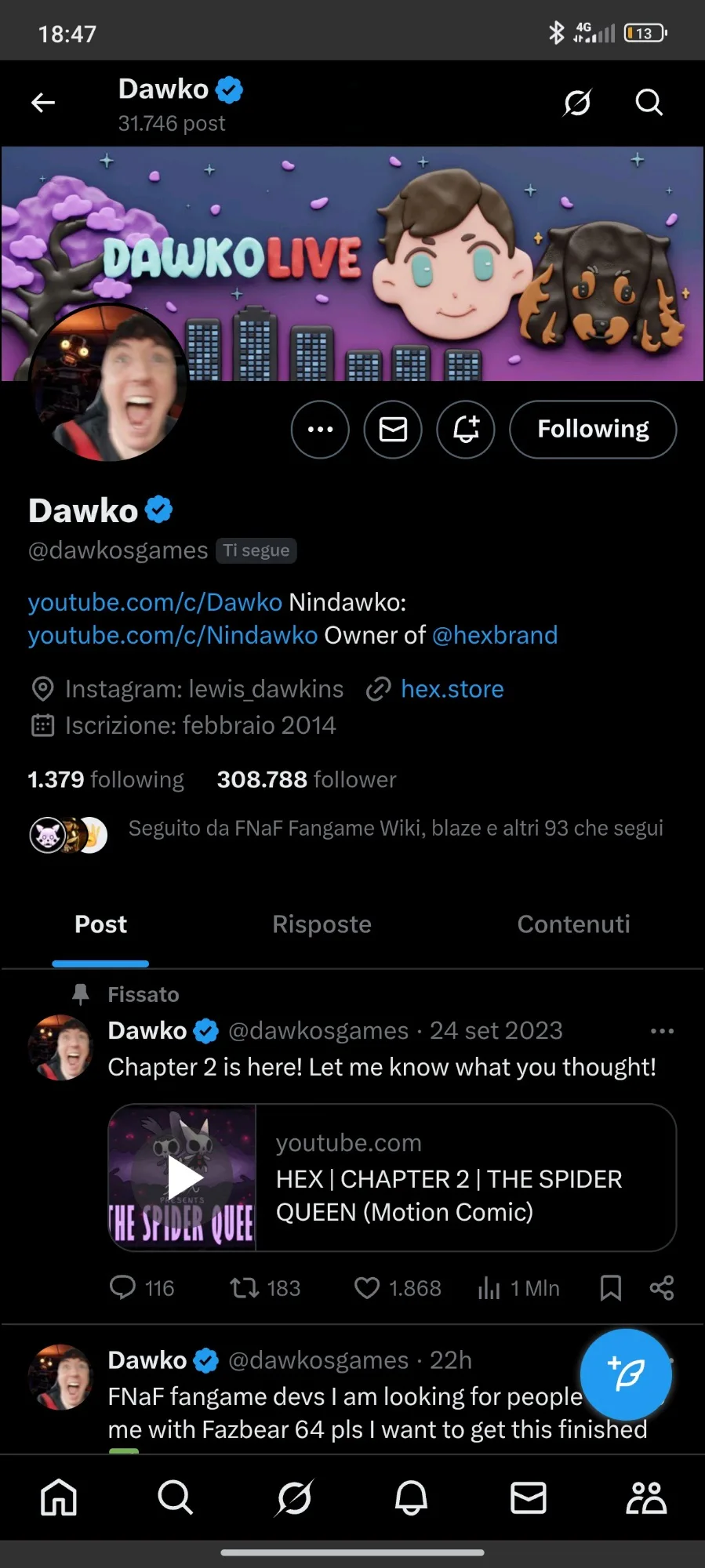This screenshot has height=1568, width=705.
Task: Tap the Following button
Action: tap(593, 430)
